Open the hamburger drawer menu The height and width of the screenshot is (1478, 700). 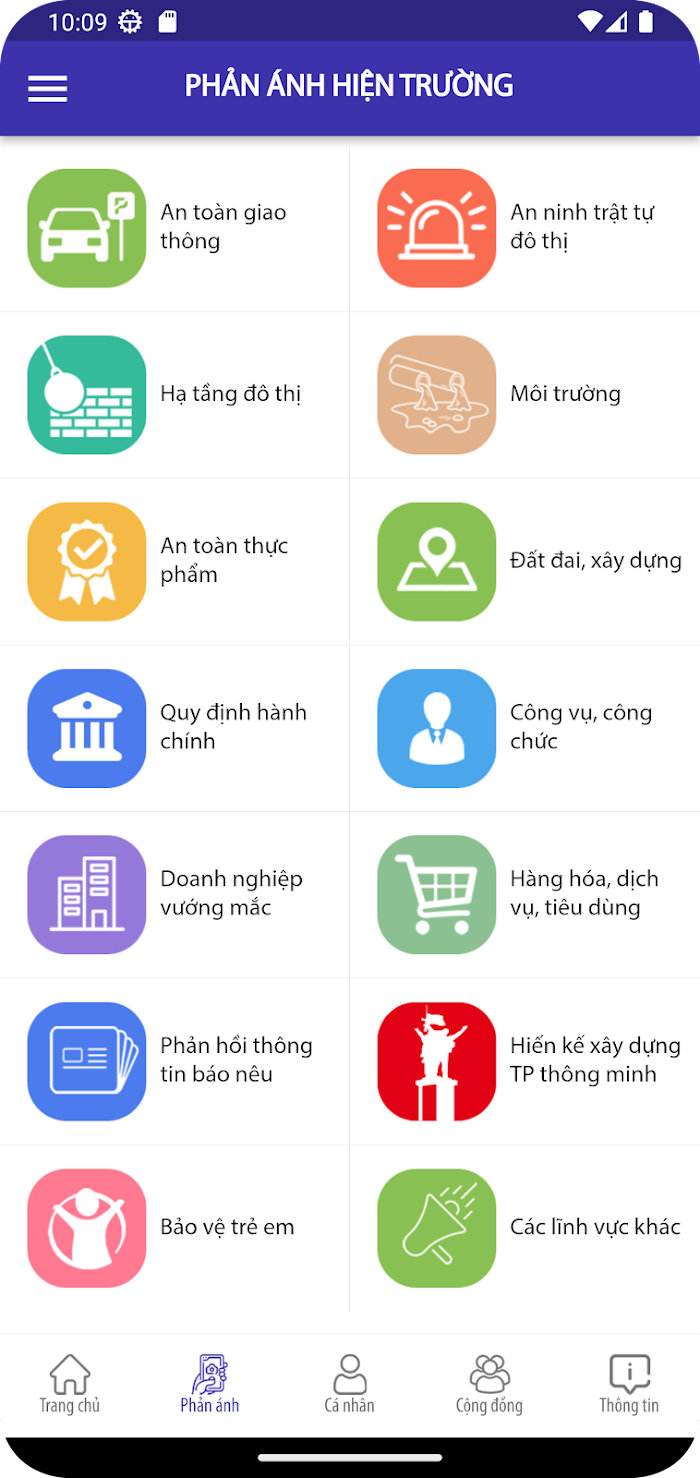coord(47,89)
